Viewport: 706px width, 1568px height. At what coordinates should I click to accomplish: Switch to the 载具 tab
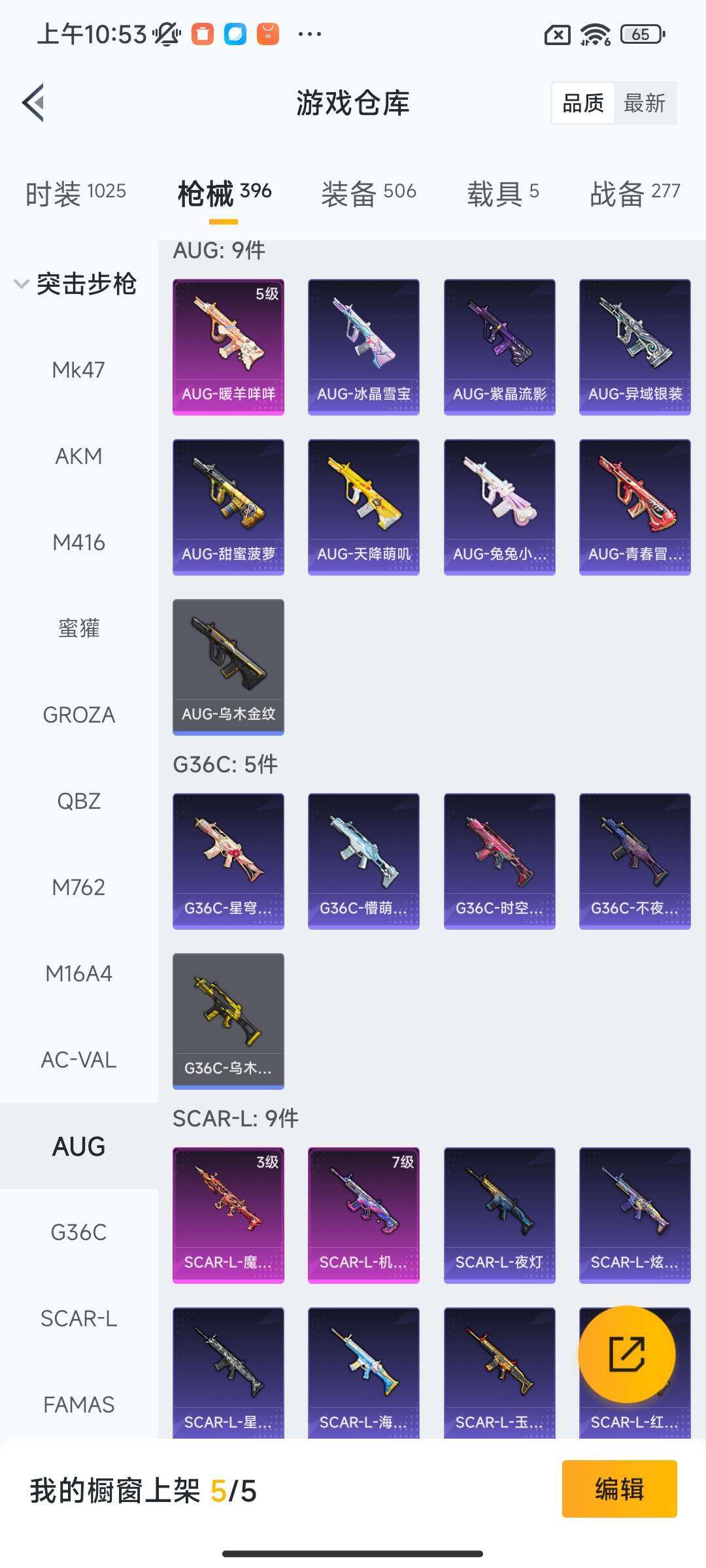[503, 193]
